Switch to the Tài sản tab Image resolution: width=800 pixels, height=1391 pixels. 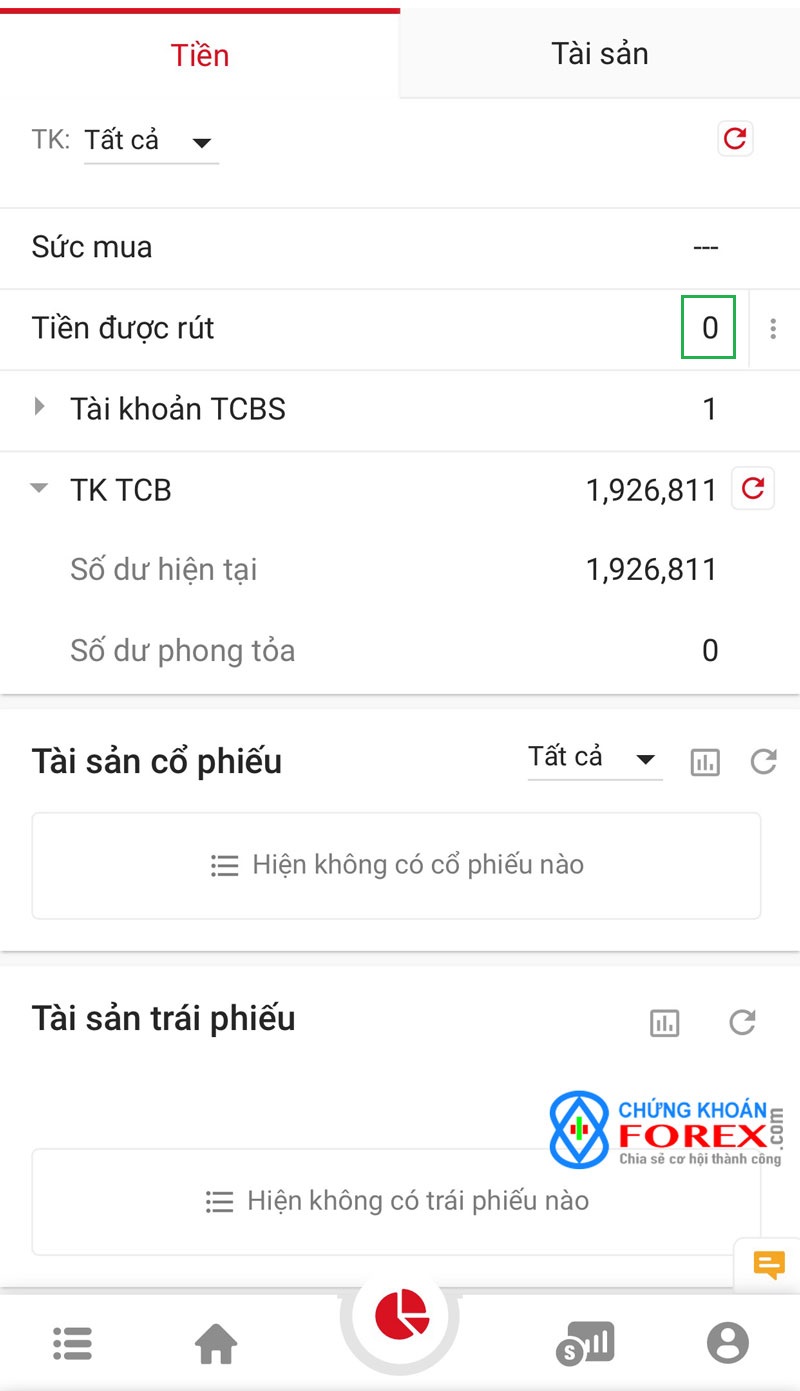click(x=600, y=53)
